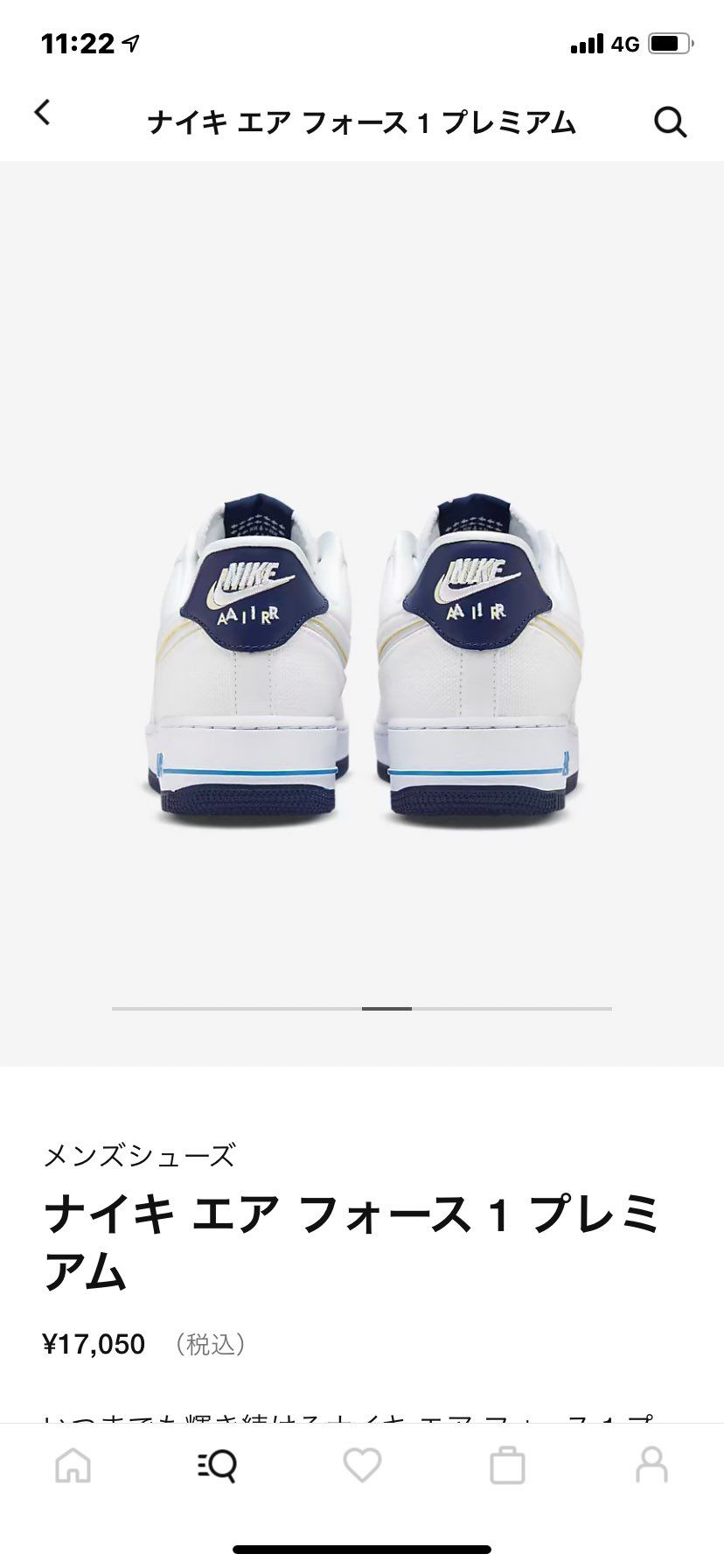This screenshot has width=724, height=1568.
Task: Tap the back chevron in the header
Action: pos(42,112)
